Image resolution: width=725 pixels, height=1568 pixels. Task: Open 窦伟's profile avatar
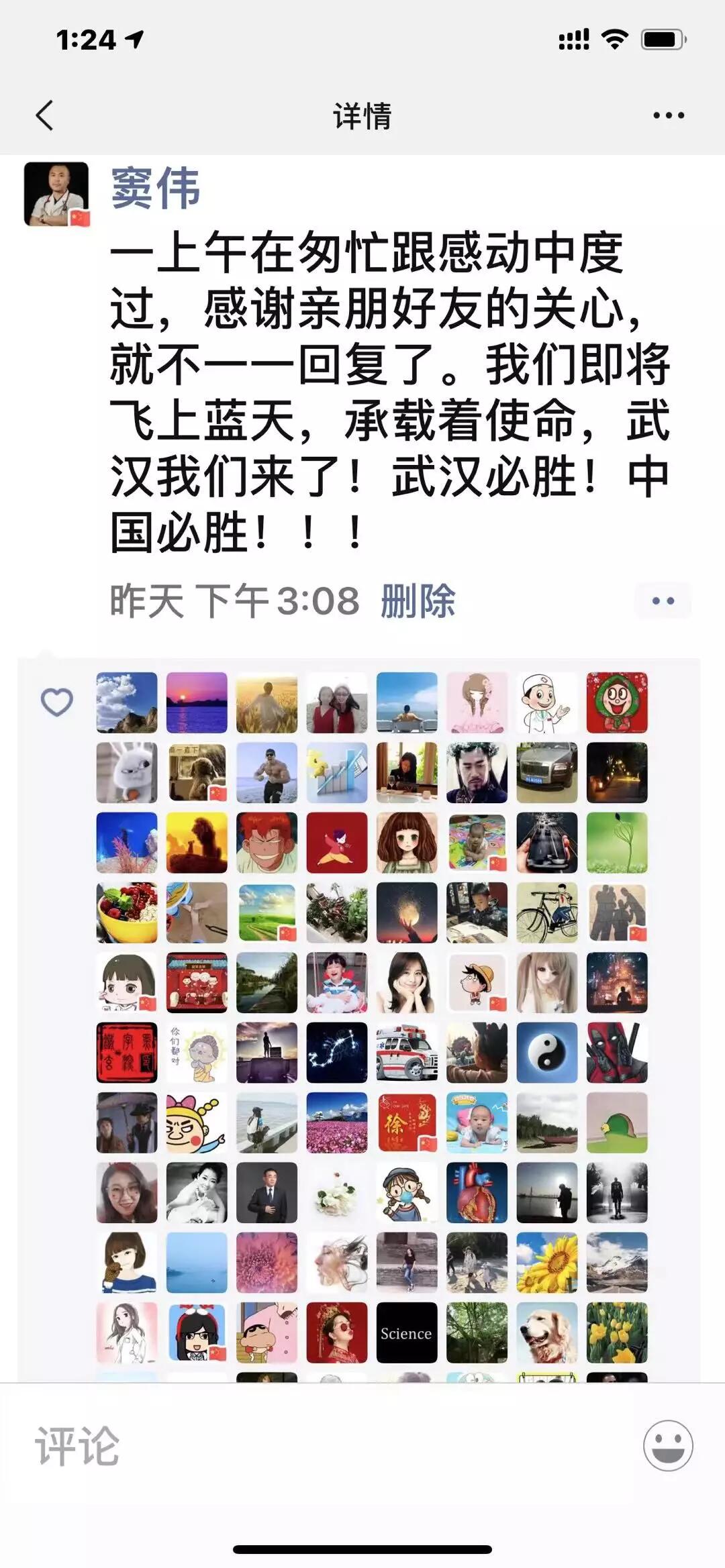(56, 193)
